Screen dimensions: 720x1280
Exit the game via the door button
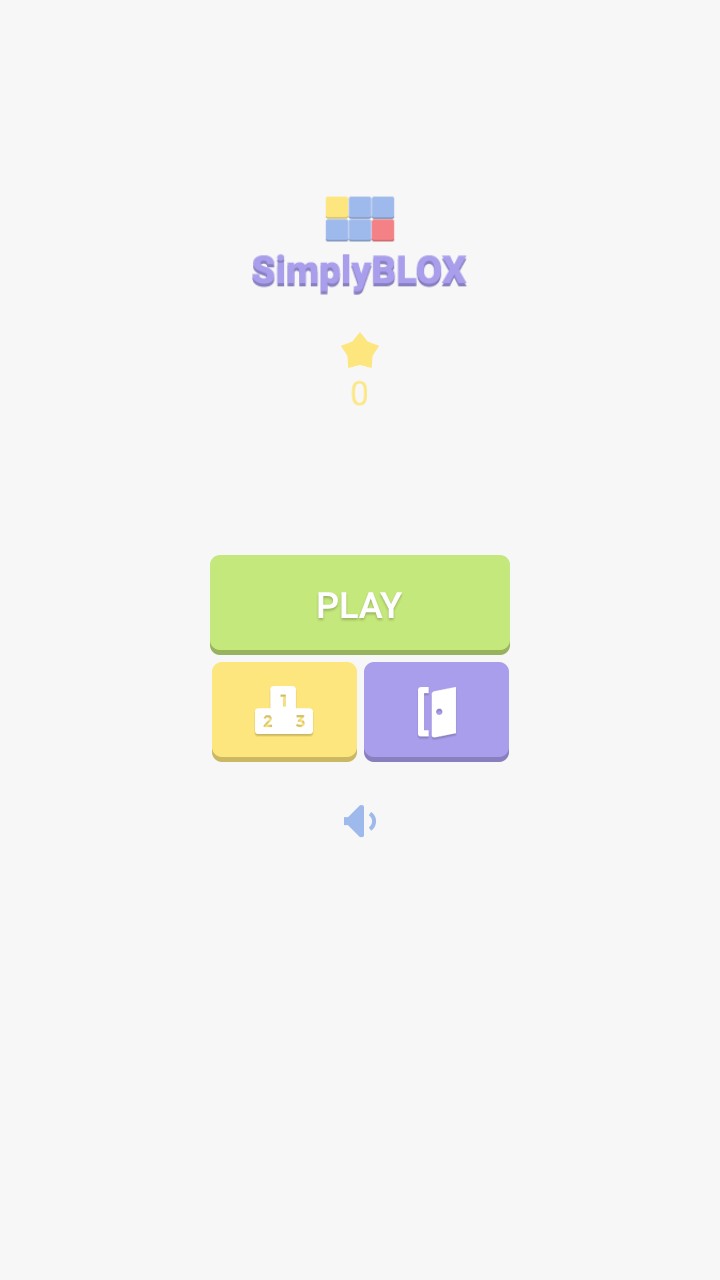[x=436, y=710]
